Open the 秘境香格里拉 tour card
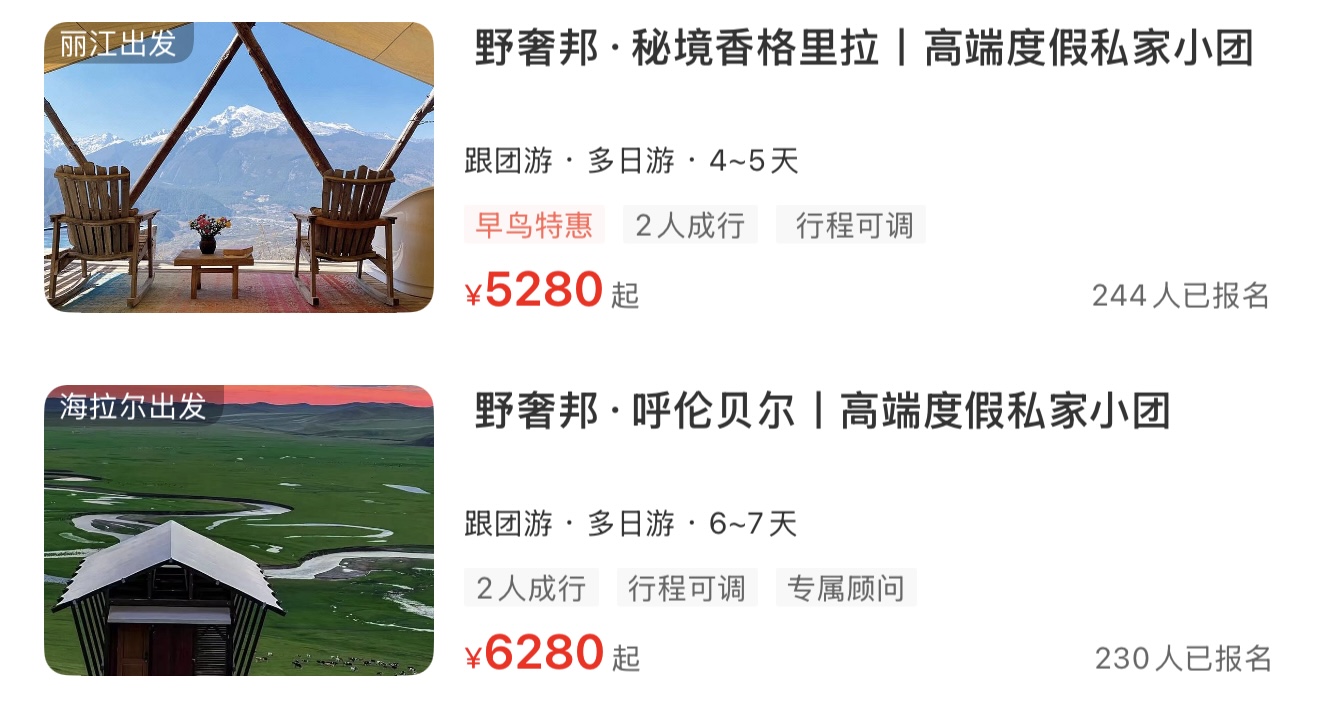The width and height of the screenshot is (1319, 709). 862,50
